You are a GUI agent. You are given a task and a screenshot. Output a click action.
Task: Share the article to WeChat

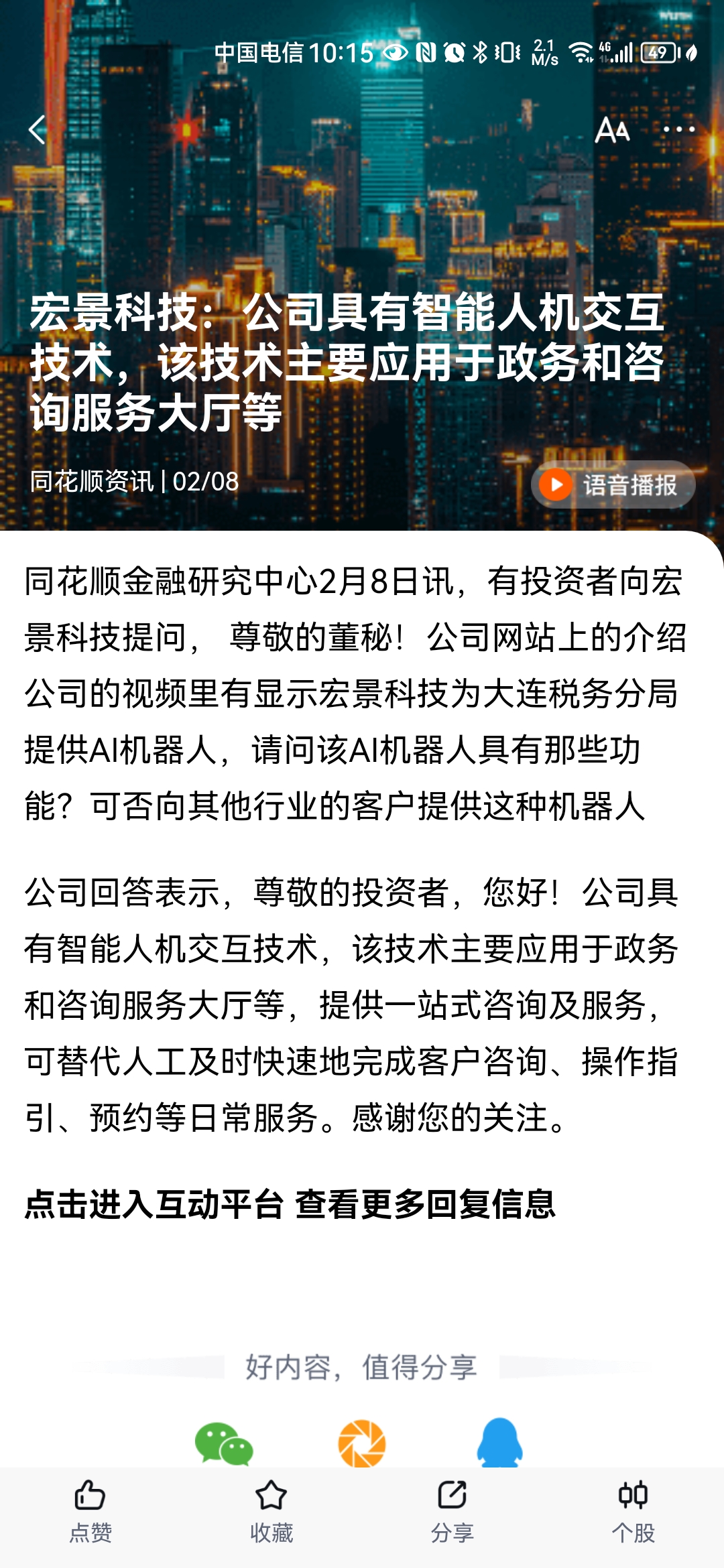click(x=224, y=1443)
